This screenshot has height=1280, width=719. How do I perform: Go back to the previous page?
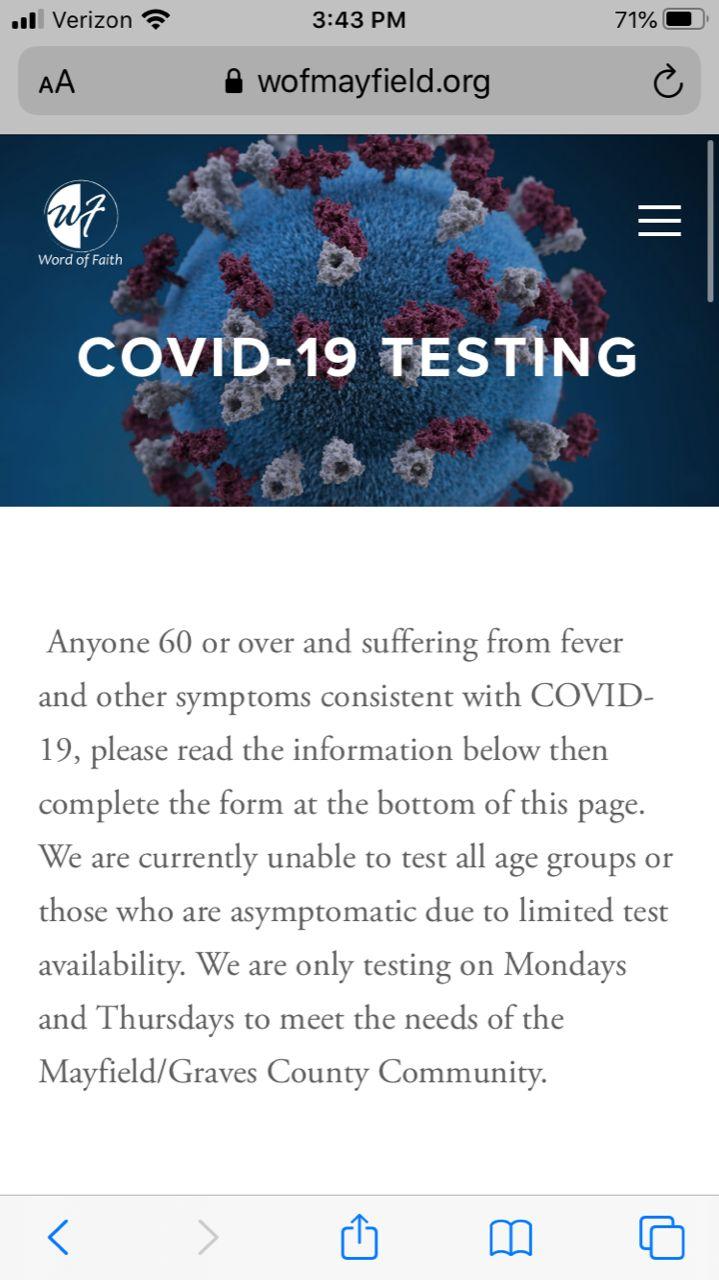tap(58, 1237)
